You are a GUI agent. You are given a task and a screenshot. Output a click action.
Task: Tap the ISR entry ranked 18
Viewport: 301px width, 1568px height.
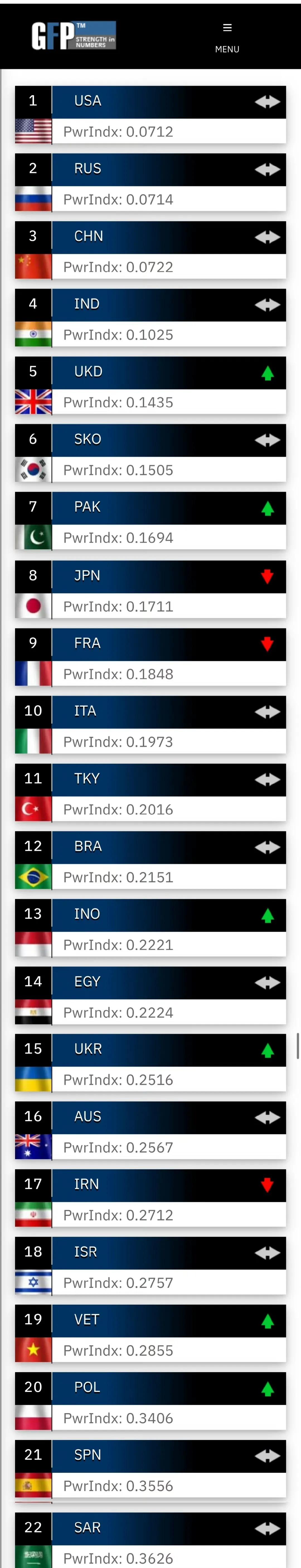[150, 1265]
